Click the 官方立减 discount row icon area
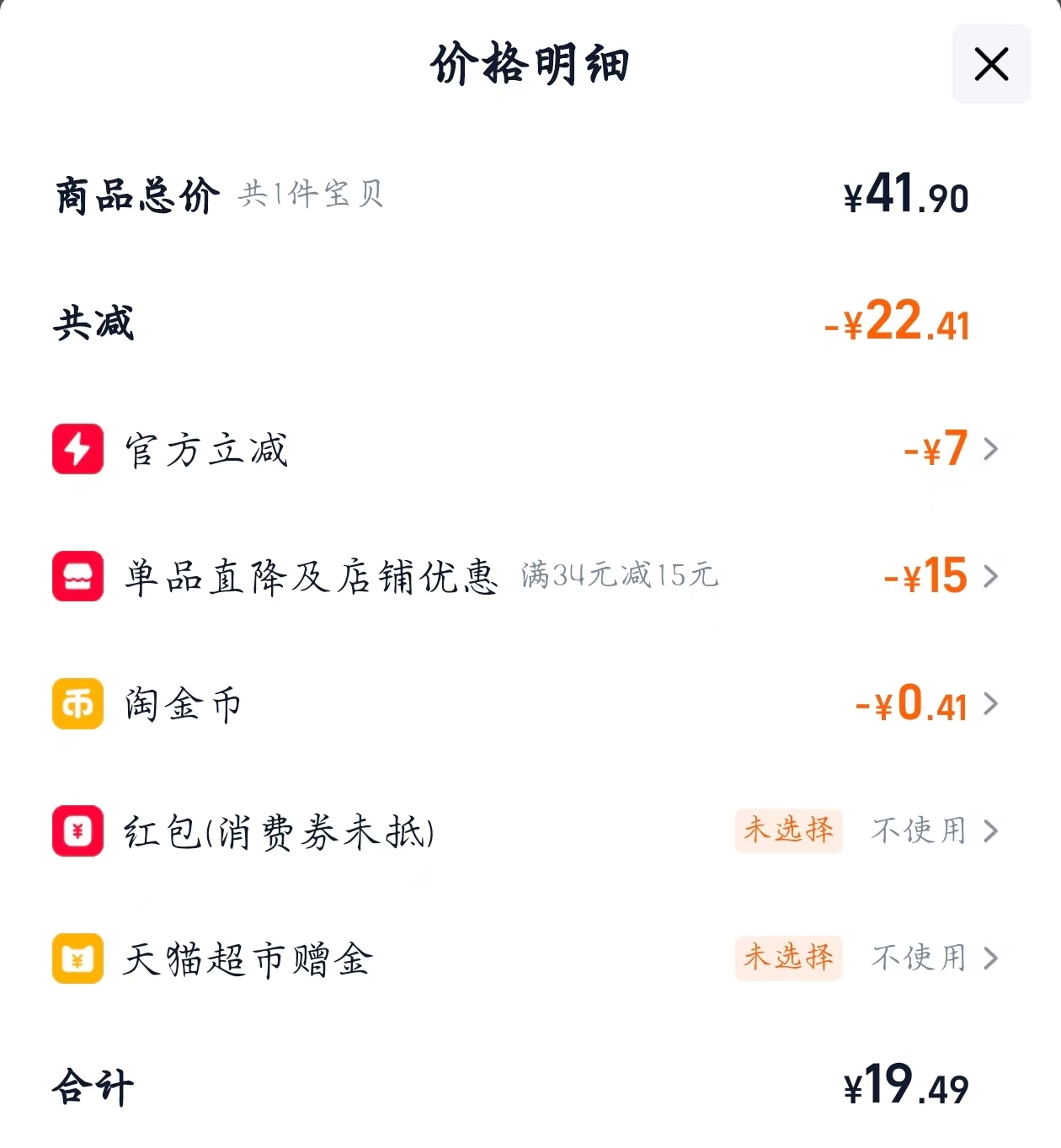The image size is (1061, 1148). click(77, 450)
